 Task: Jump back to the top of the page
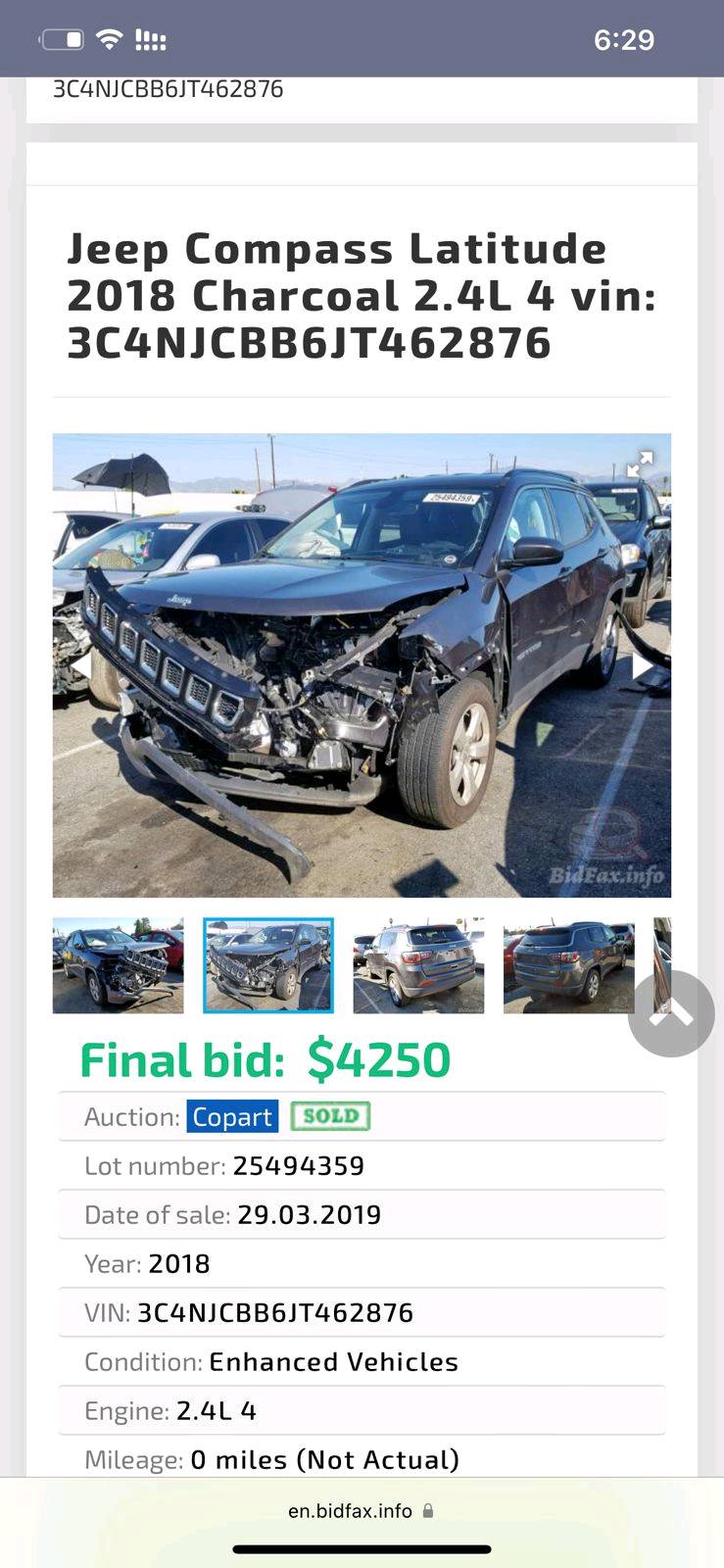tap(671, 1014)
